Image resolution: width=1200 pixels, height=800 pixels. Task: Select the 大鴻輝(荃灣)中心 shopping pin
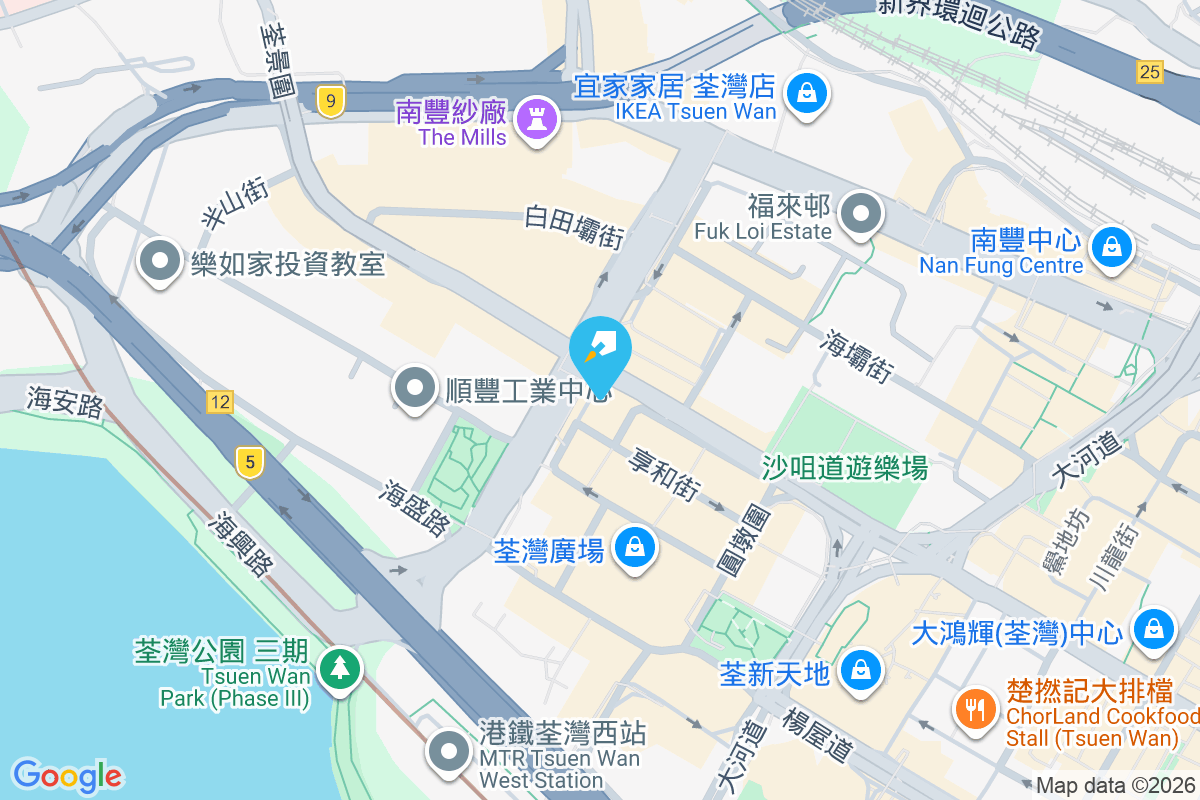coord(1155,629)
